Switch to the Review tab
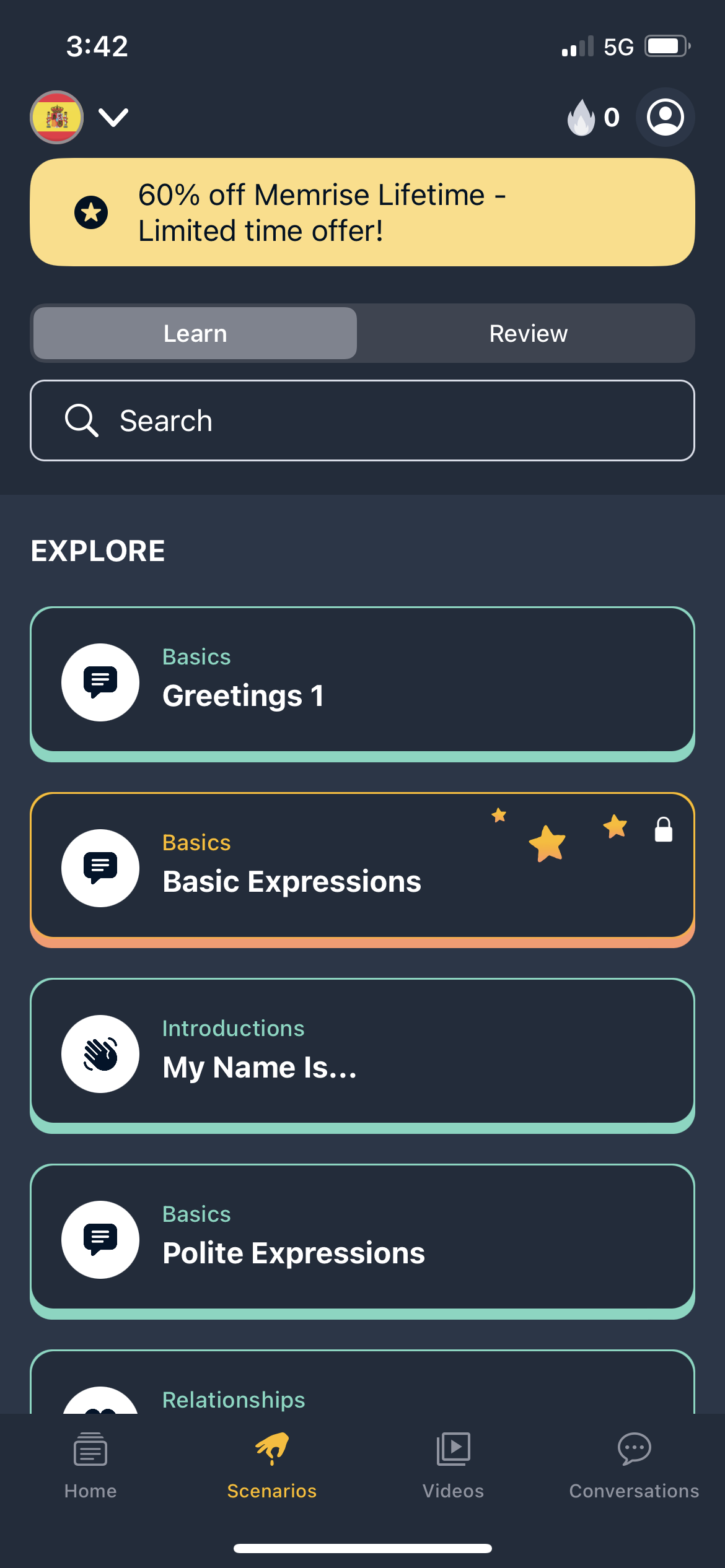Screen dimensions: 725x1568 [x=528, y=333]
